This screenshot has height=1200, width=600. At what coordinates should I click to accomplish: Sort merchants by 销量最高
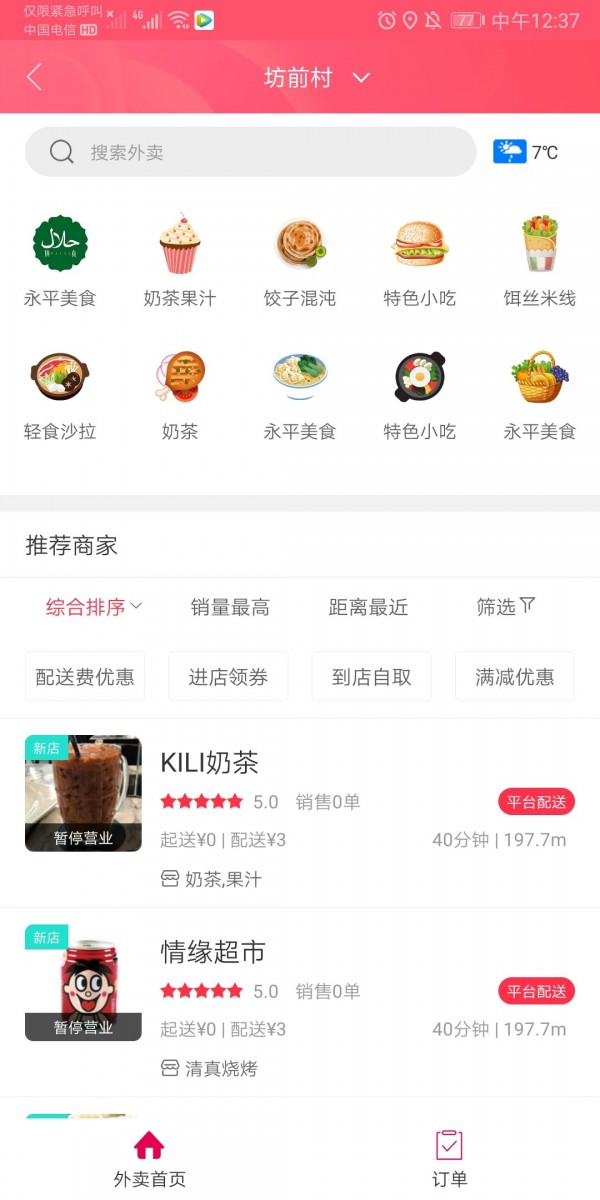(x=230, y=607)
